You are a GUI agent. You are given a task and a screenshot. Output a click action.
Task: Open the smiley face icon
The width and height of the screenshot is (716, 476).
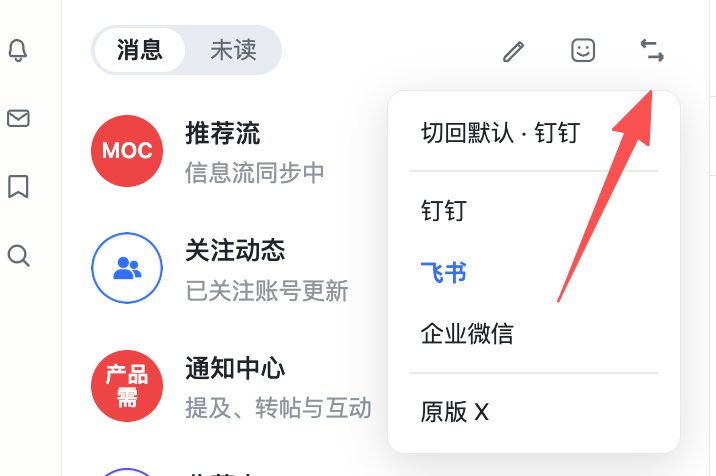coord(583,50)
